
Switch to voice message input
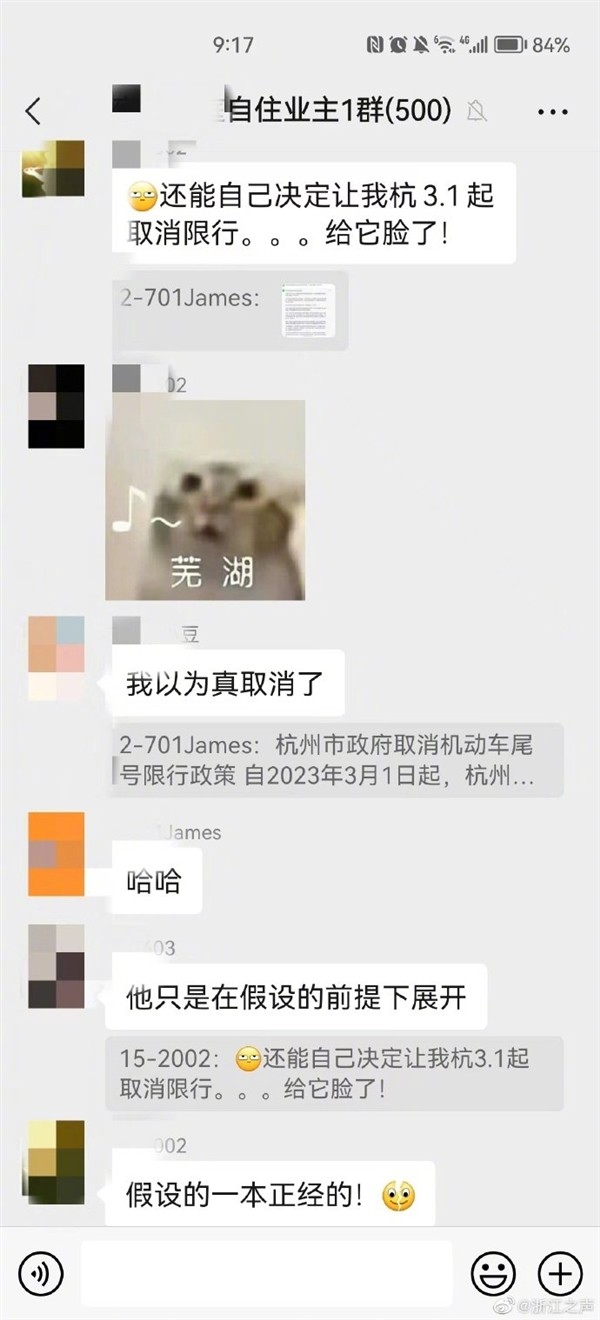pos(41,1273)
